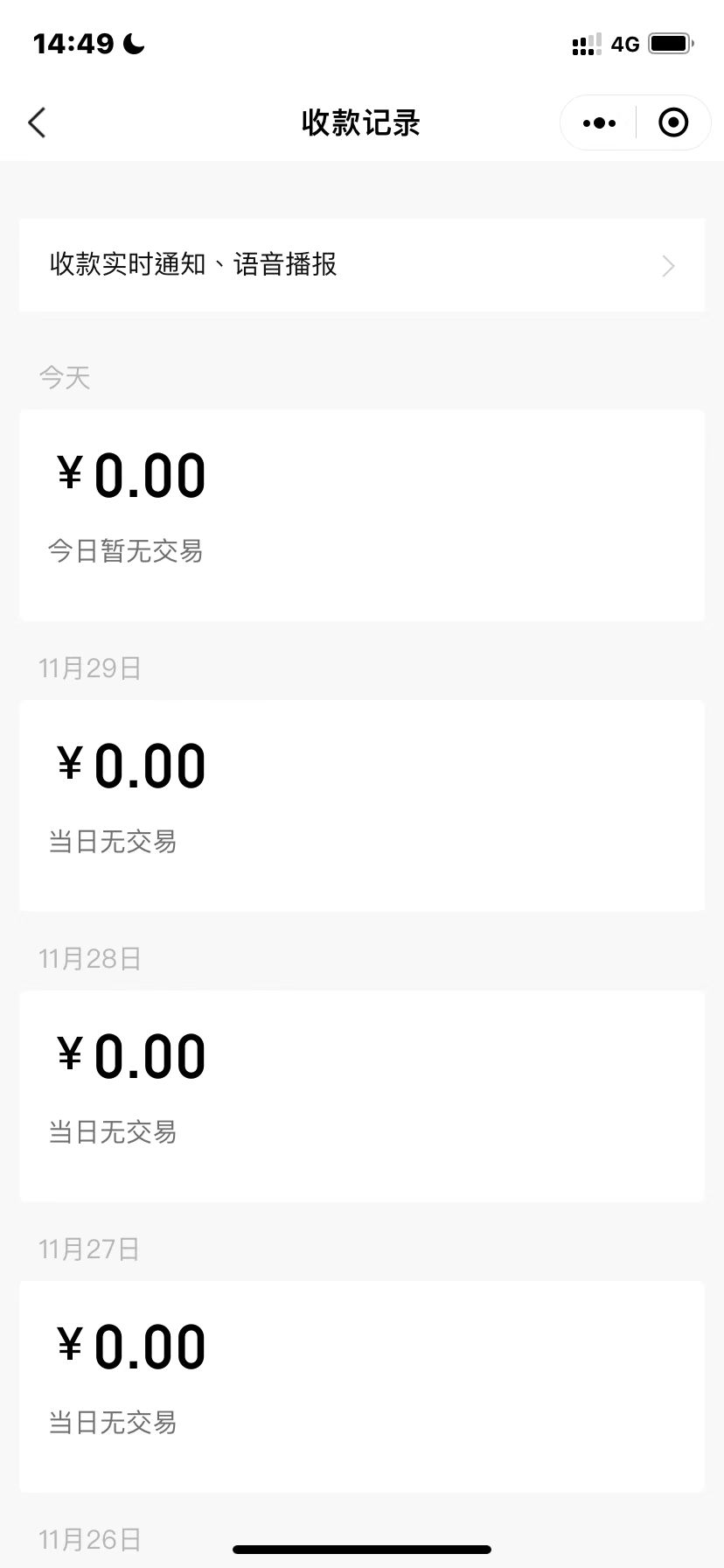Viewport: 724px width, 1568px height.
Task: Close the mini program with the circle icon
Action: pos(673,122)
